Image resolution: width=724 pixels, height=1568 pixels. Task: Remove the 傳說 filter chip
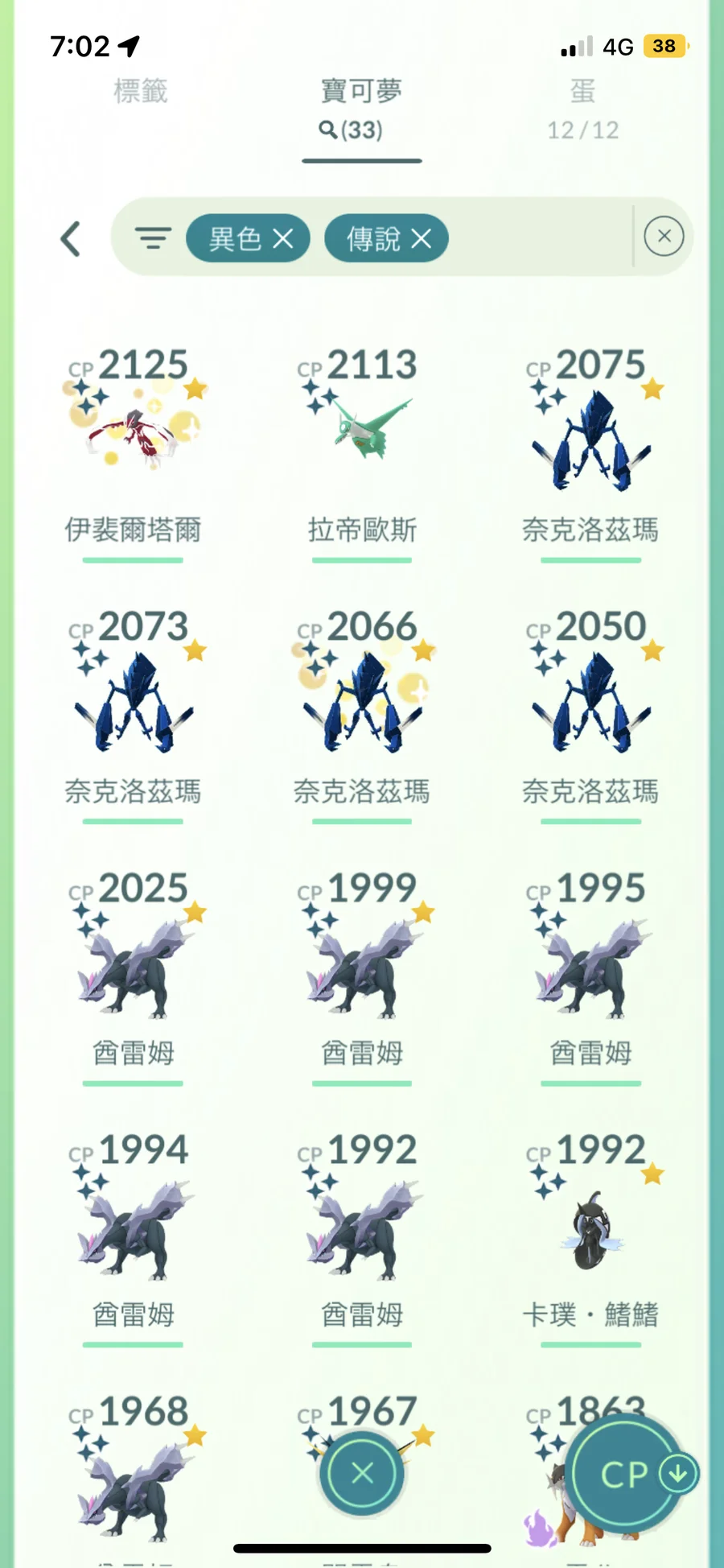click(421, 238)
